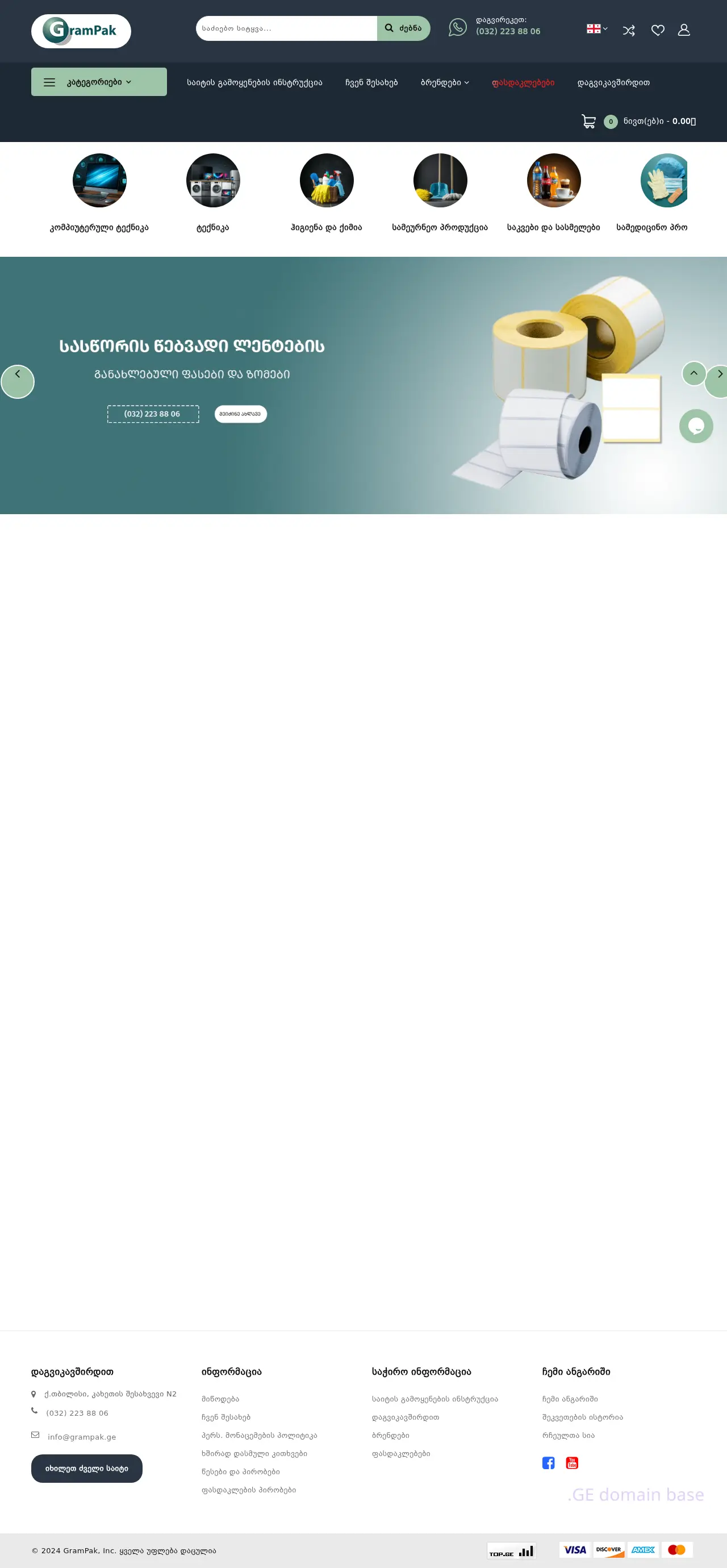Open the chat bubble widget
727x1568 pixels.
coord(695,426)
